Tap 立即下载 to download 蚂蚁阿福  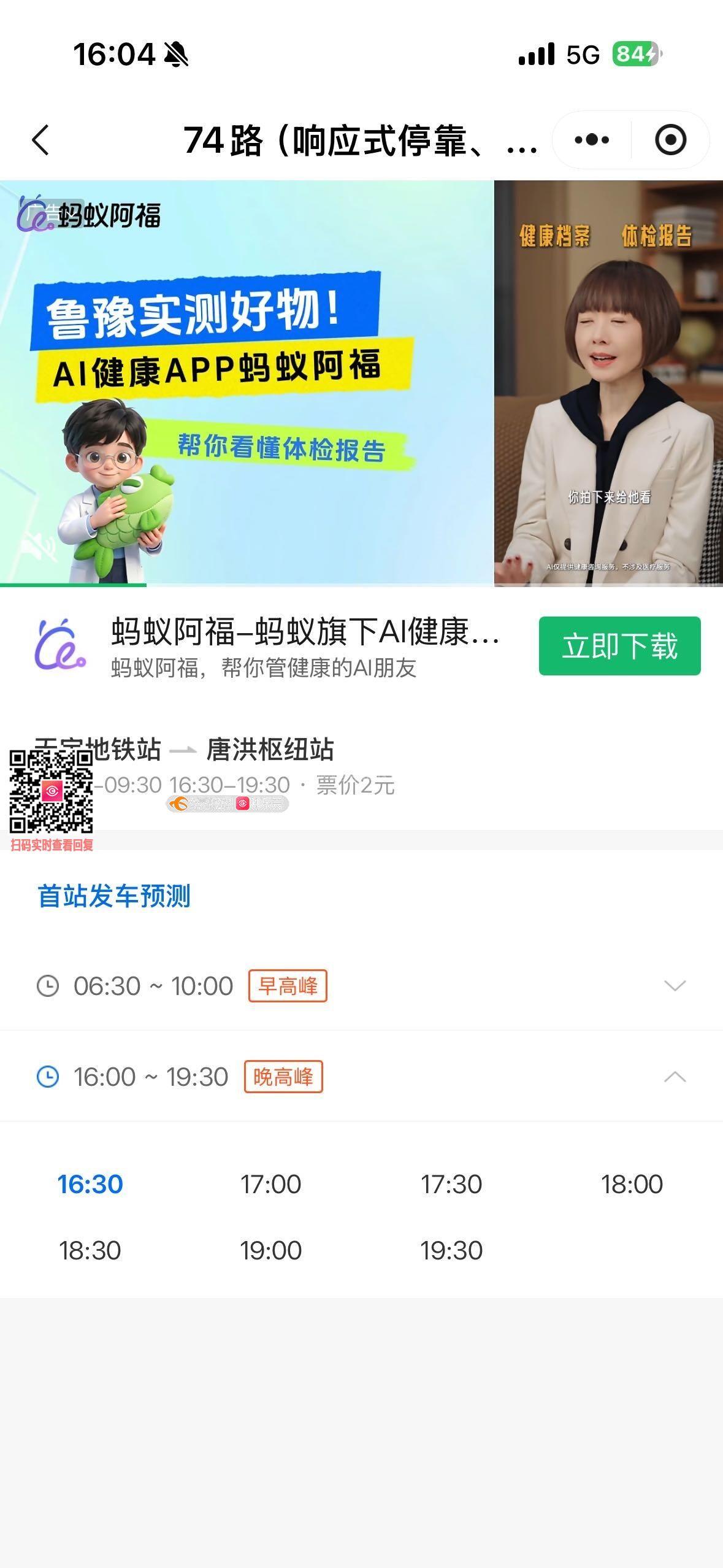[x=619, y=646]
